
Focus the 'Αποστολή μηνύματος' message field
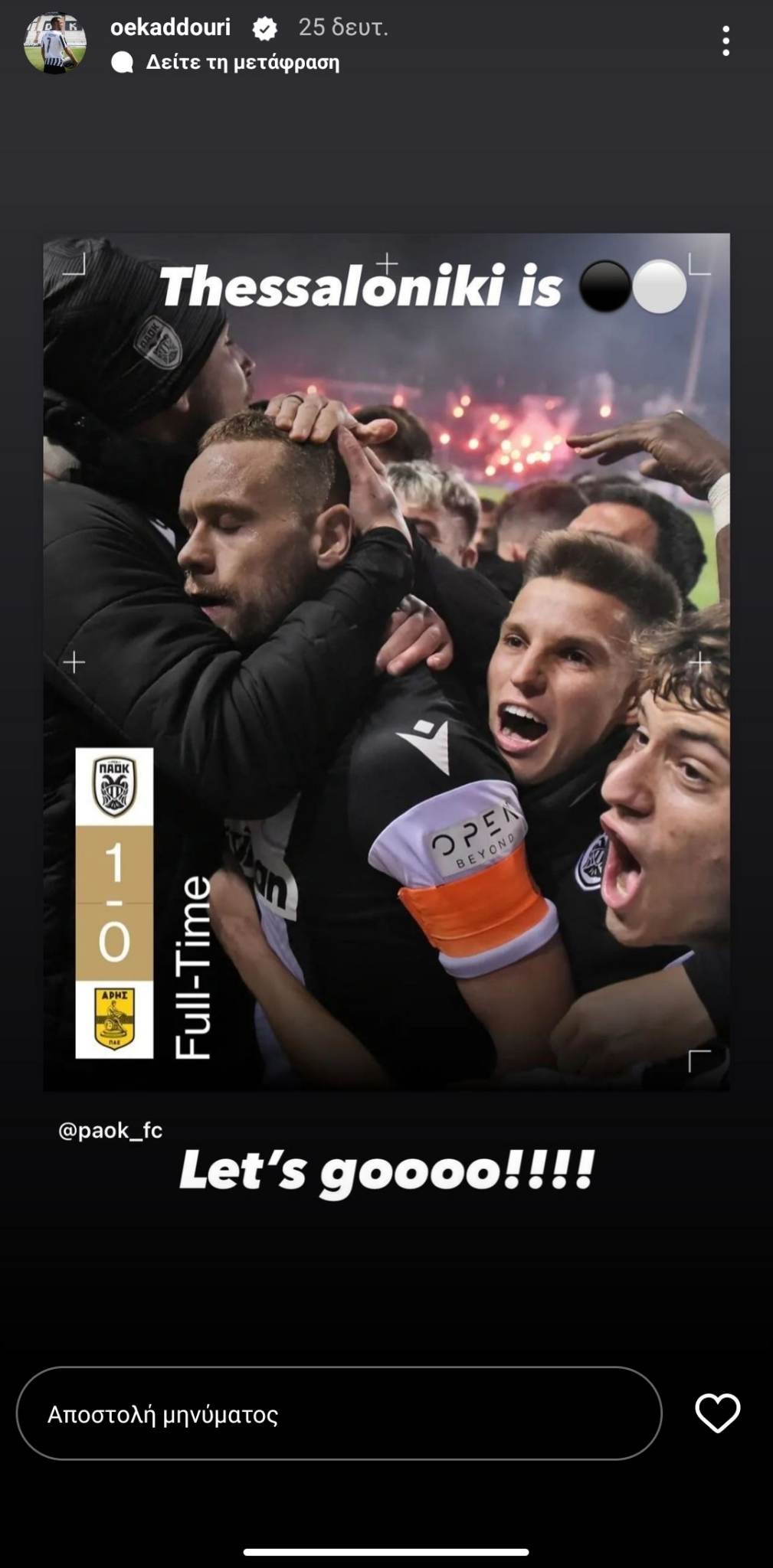339,1413
